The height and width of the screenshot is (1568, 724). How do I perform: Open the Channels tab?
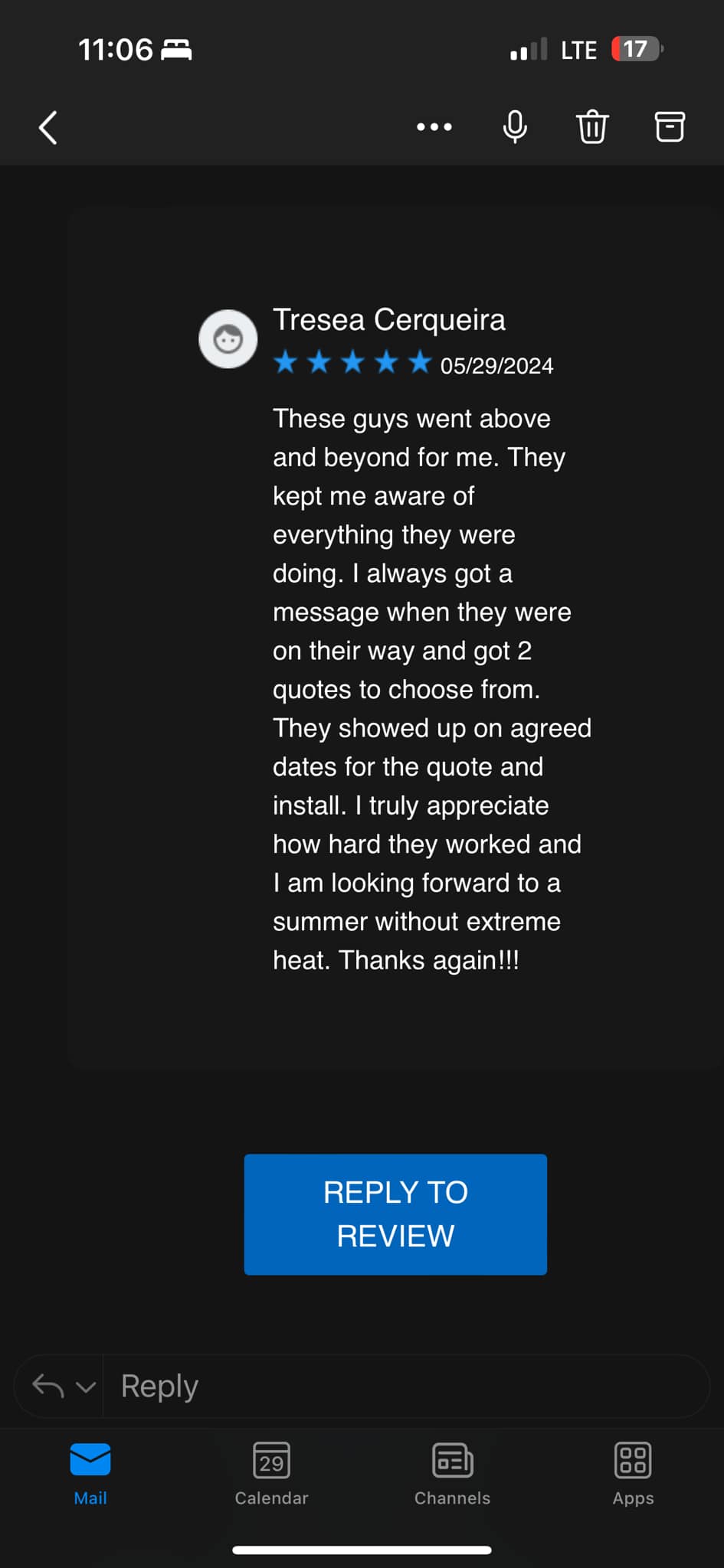pos(452,1473)
